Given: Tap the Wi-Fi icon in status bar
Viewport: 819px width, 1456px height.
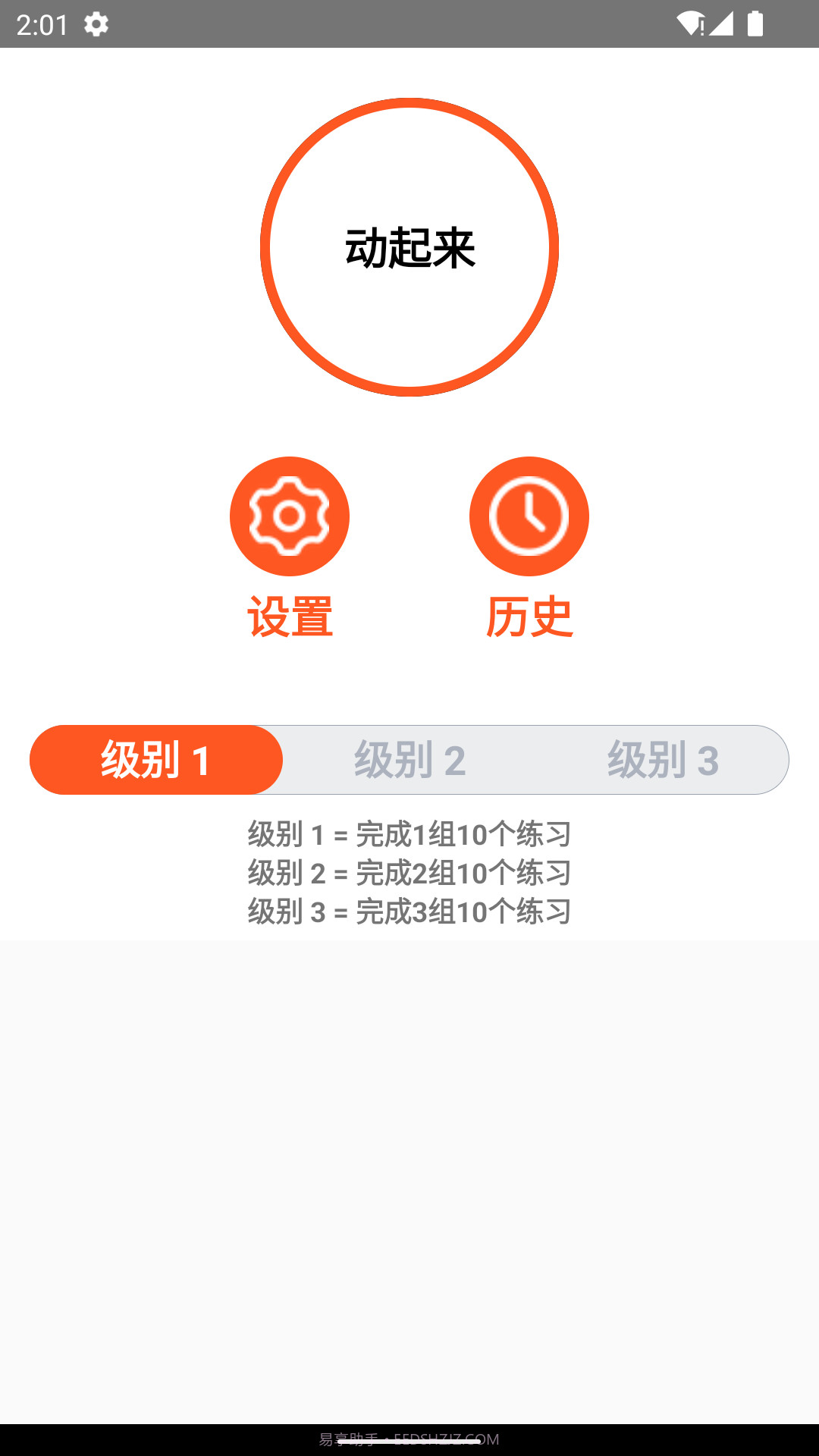Looking at the screenshot, I should [692, 23].
